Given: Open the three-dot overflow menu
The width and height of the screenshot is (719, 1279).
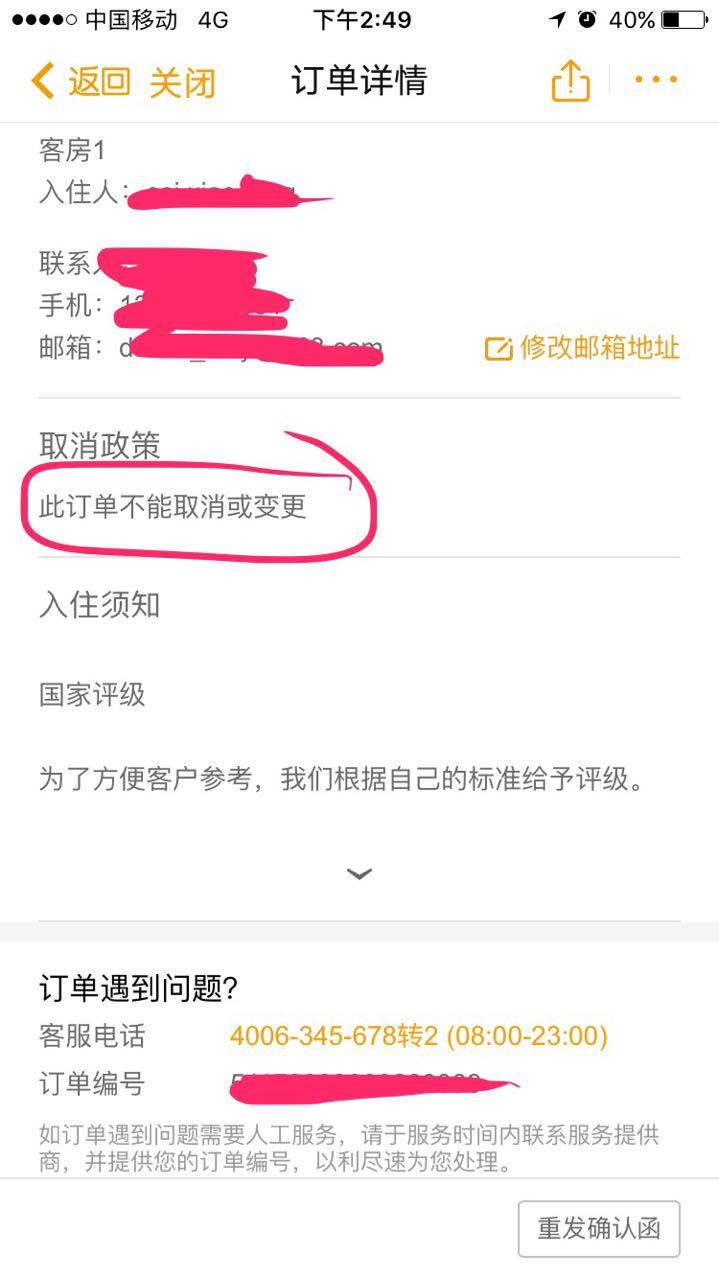Looking at the screenshot, I should (656, 80).
